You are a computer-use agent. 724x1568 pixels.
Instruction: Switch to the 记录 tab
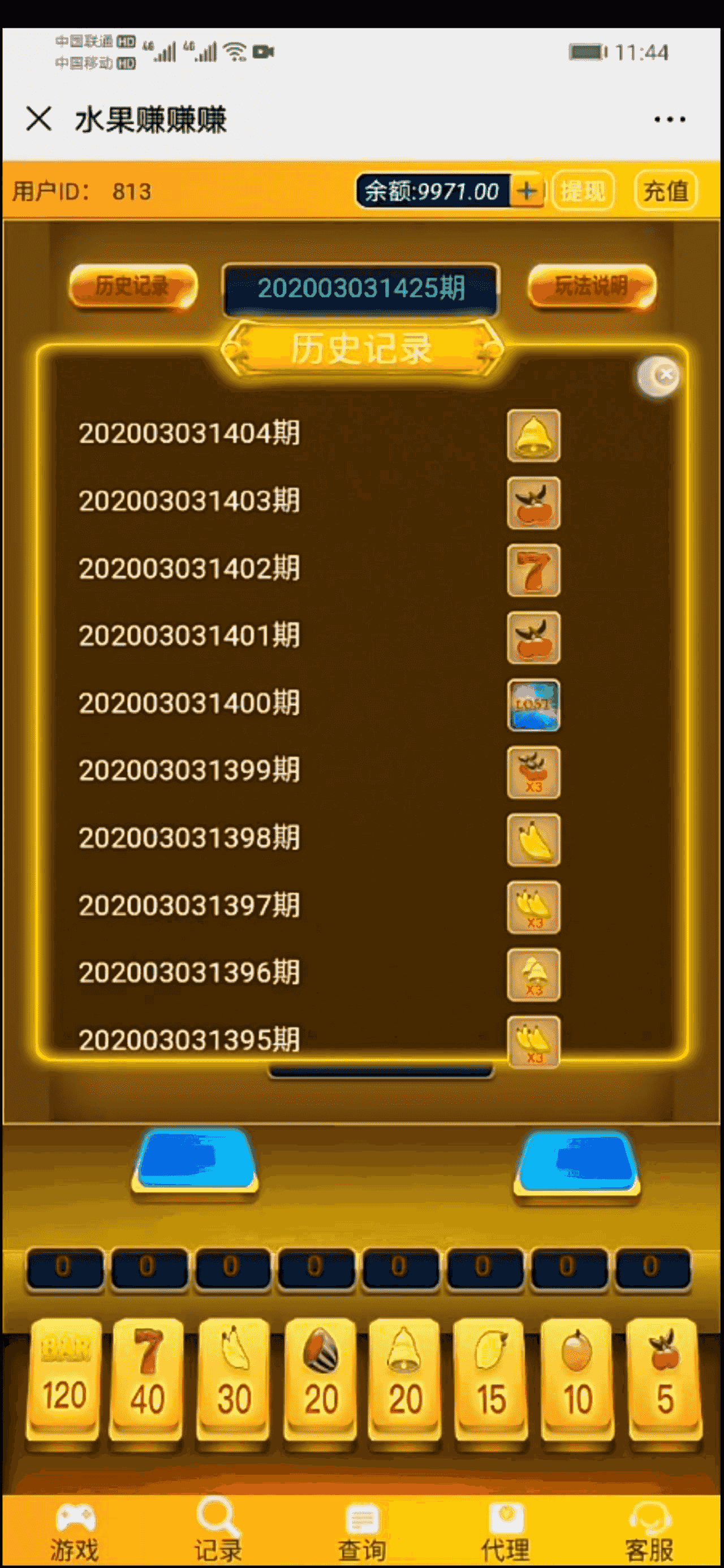pos(218,1531)
